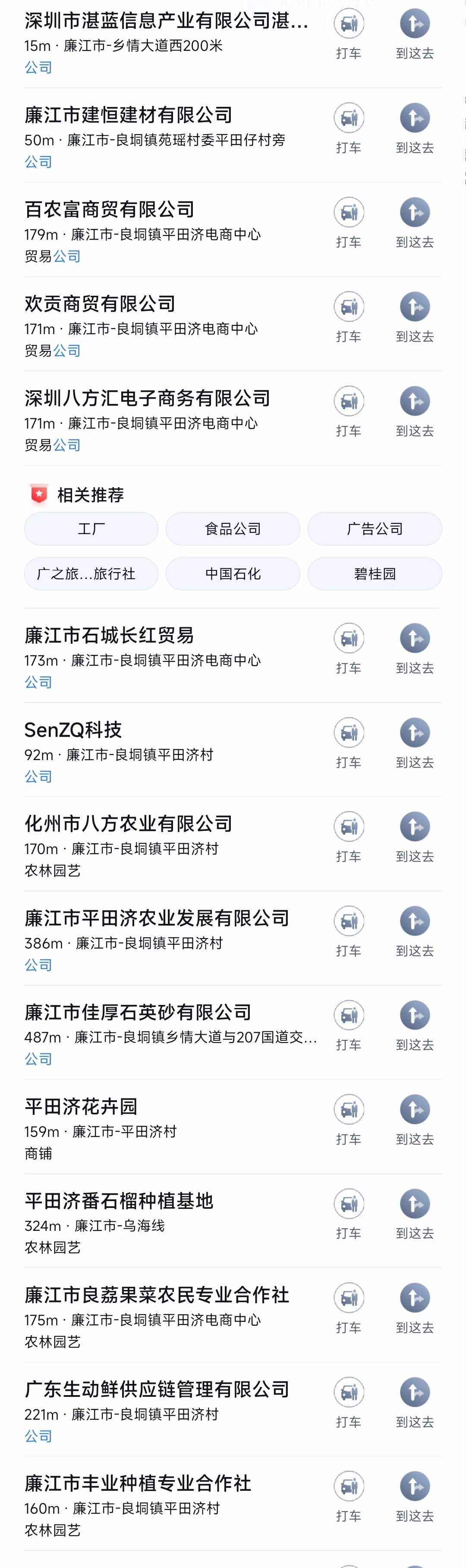Choose the 广告公司 recommendation
Image resolution: width=466 pixels, height=1568 pixels.
(375, 529)
